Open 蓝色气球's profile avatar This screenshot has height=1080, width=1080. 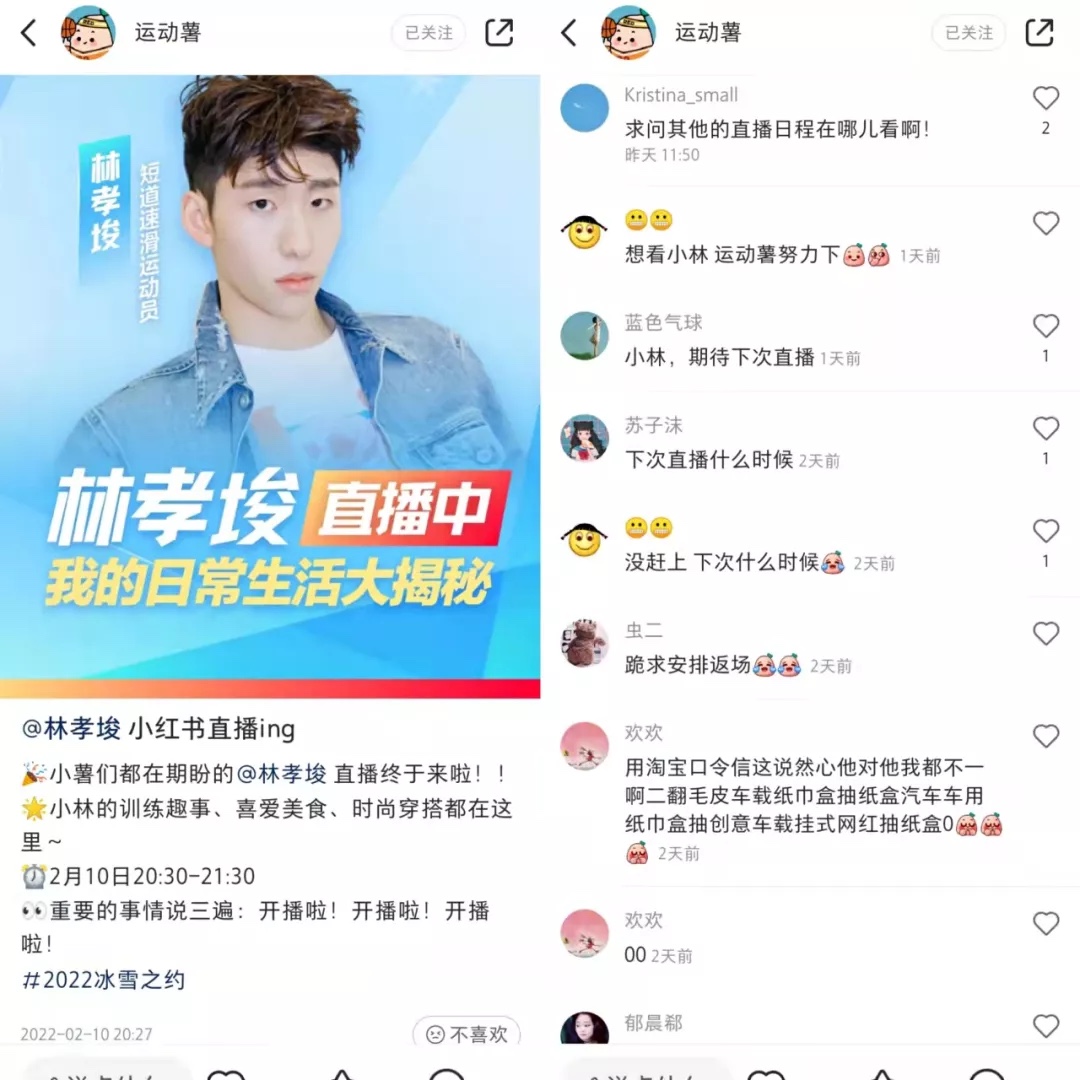pyautogui.click(x=585, y=336)
